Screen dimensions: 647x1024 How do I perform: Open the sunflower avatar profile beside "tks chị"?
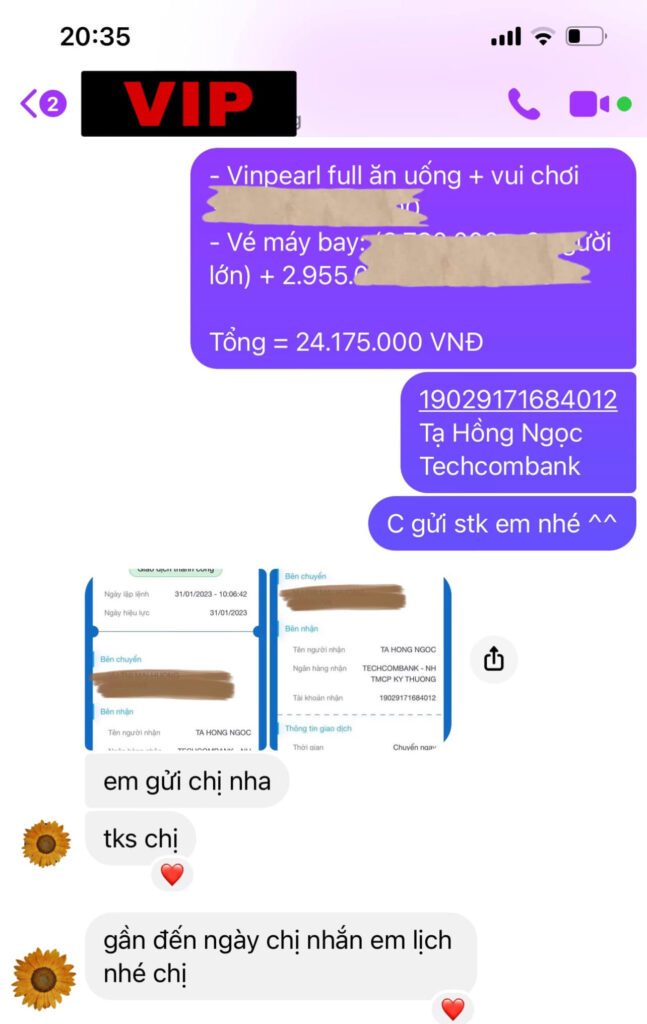(x=46, y=843)
